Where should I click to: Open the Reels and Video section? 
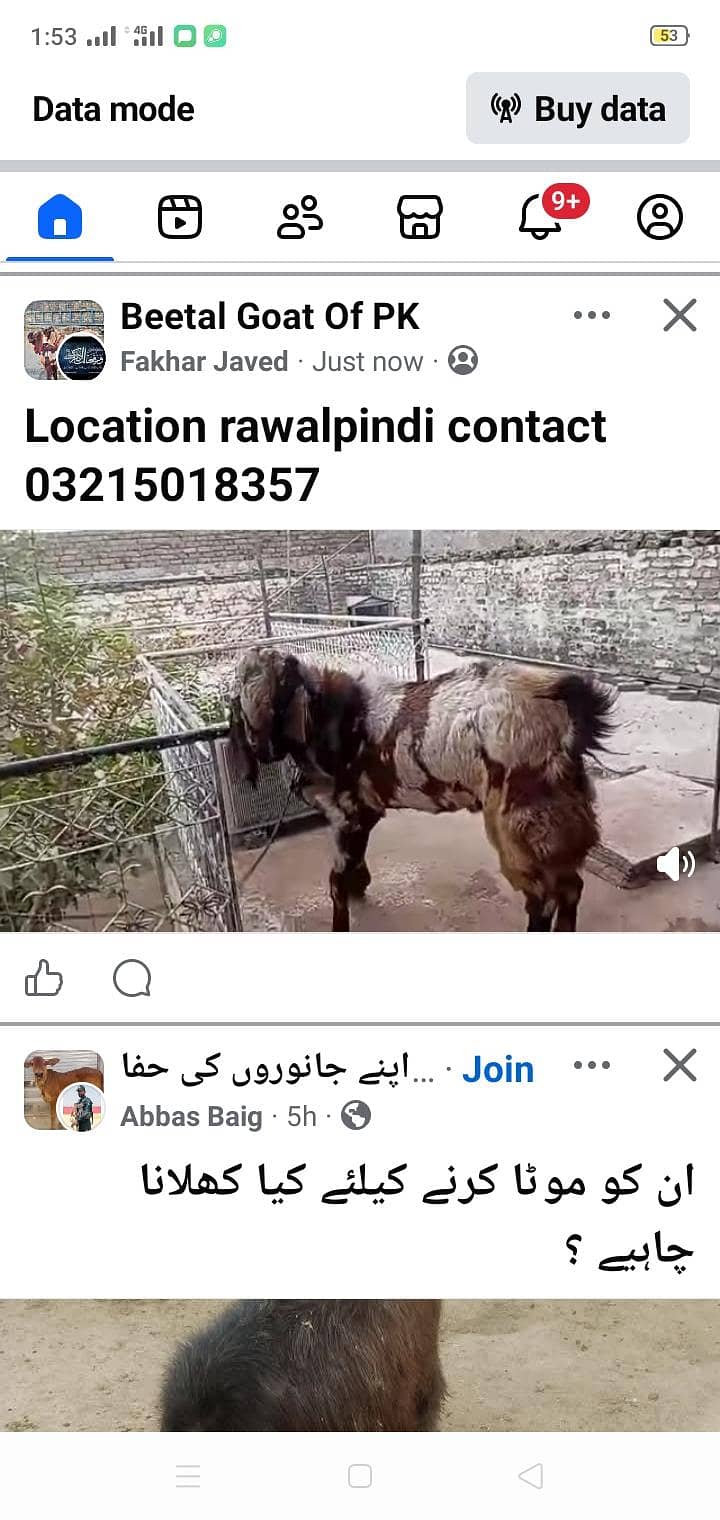pyautogui.click(x=180, y=218)
